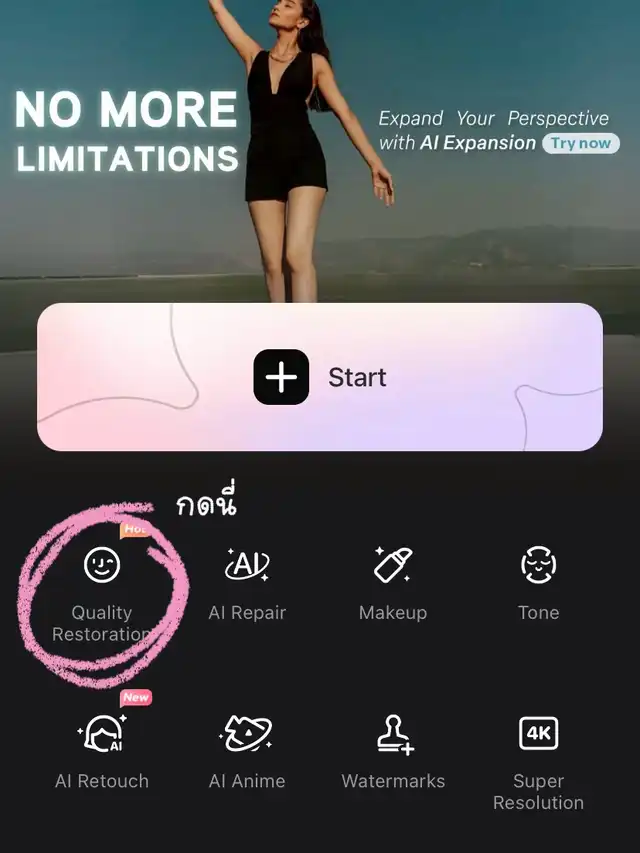Image resolution: width=640 pixels, height=853 pixels.
Task: Tap the Start button with plus icon
Action: tap(320, 377)
